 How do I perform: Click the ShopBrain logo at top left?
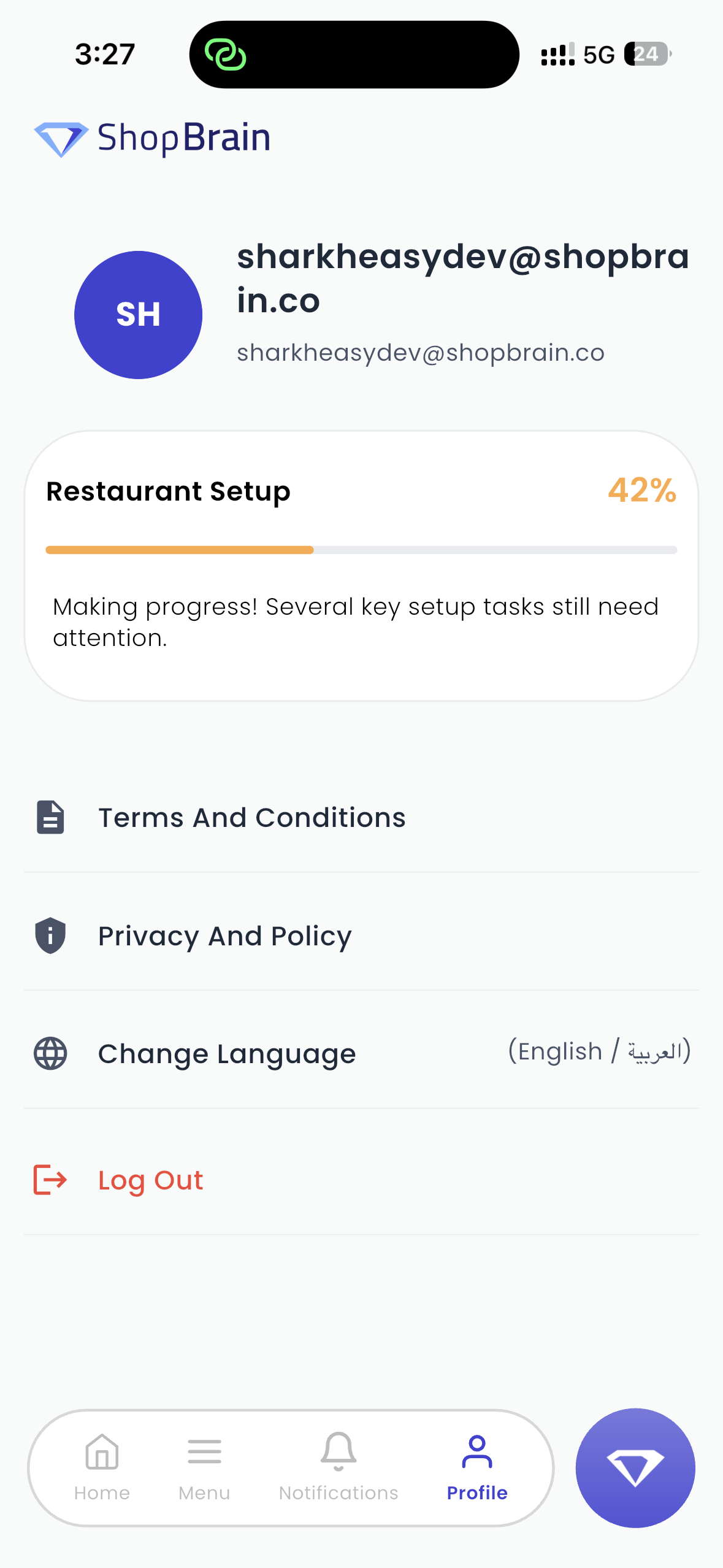[x=152, y=137]
